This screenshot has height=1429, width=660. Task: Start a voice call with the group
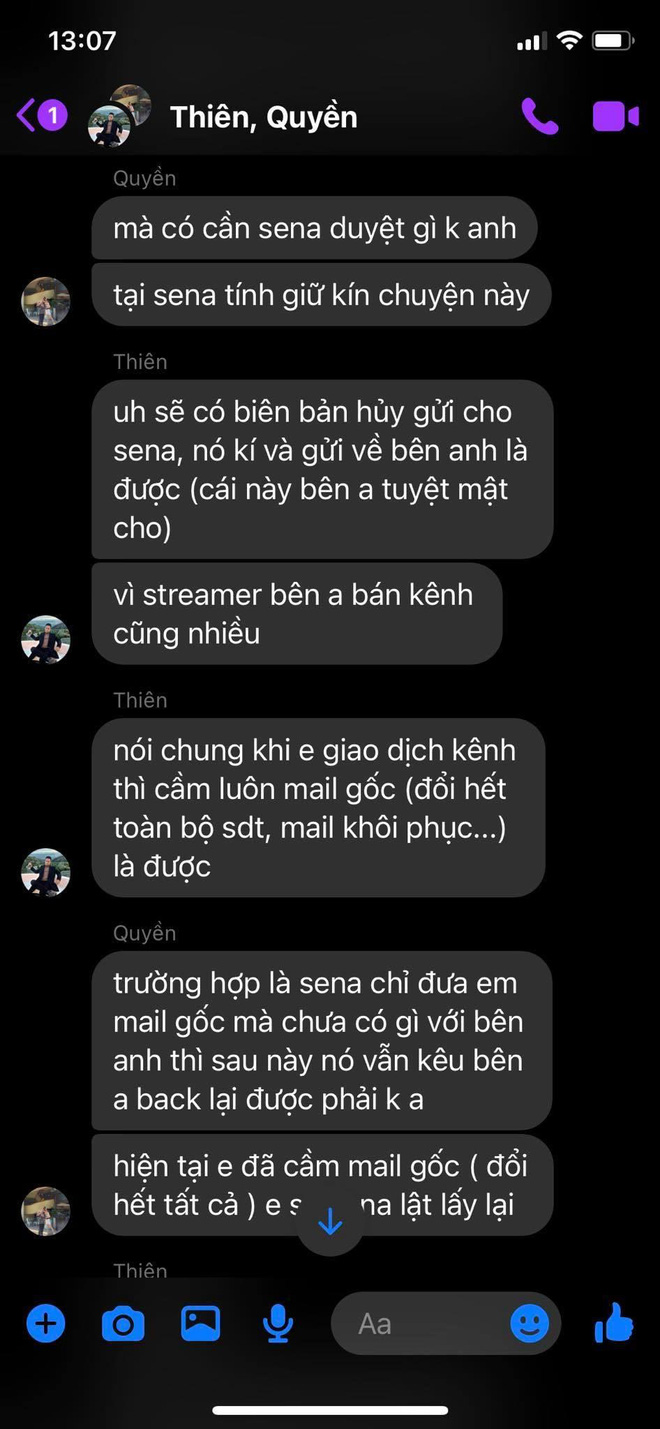[540, 117]
